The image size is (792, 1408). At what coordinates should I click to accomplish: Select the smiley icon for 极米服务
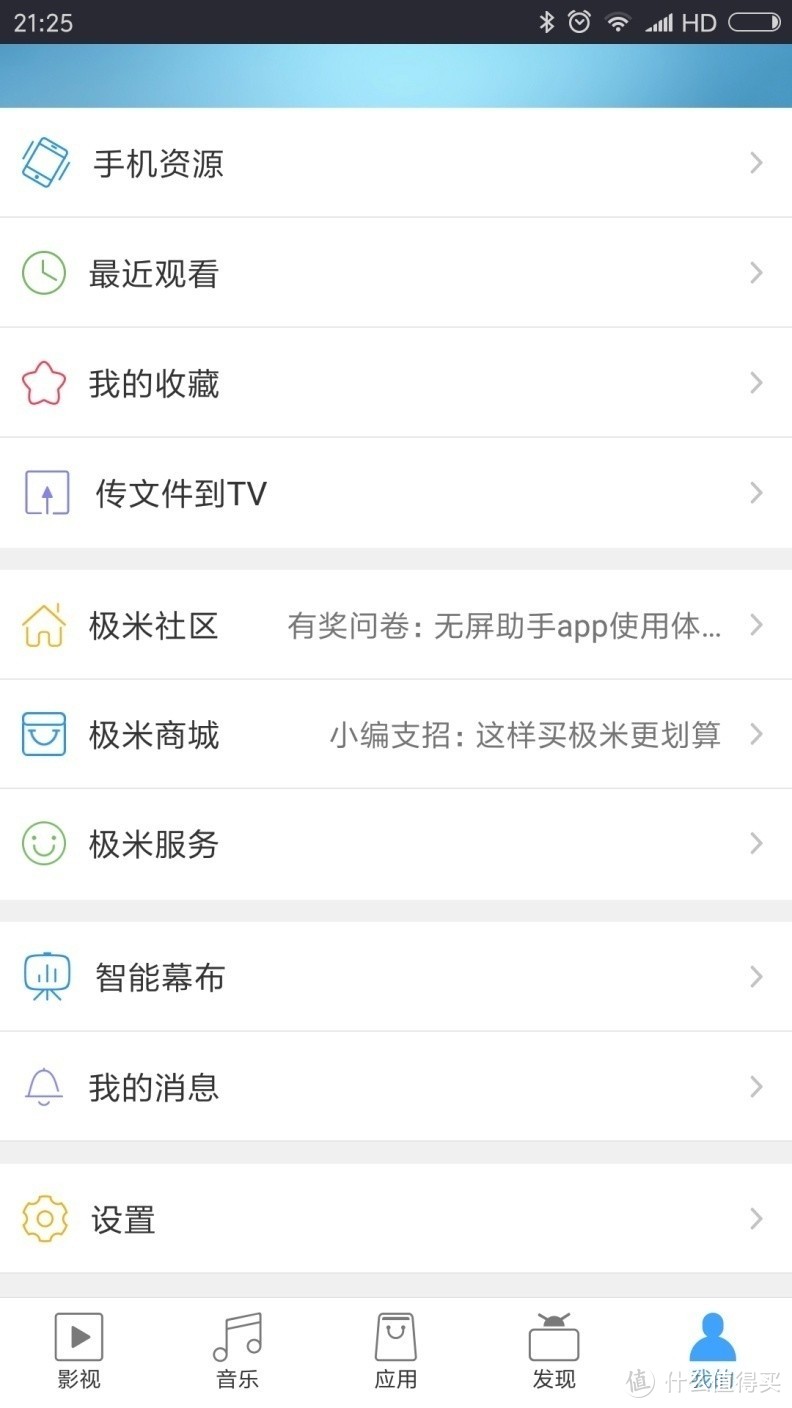[x=43, y=843]
